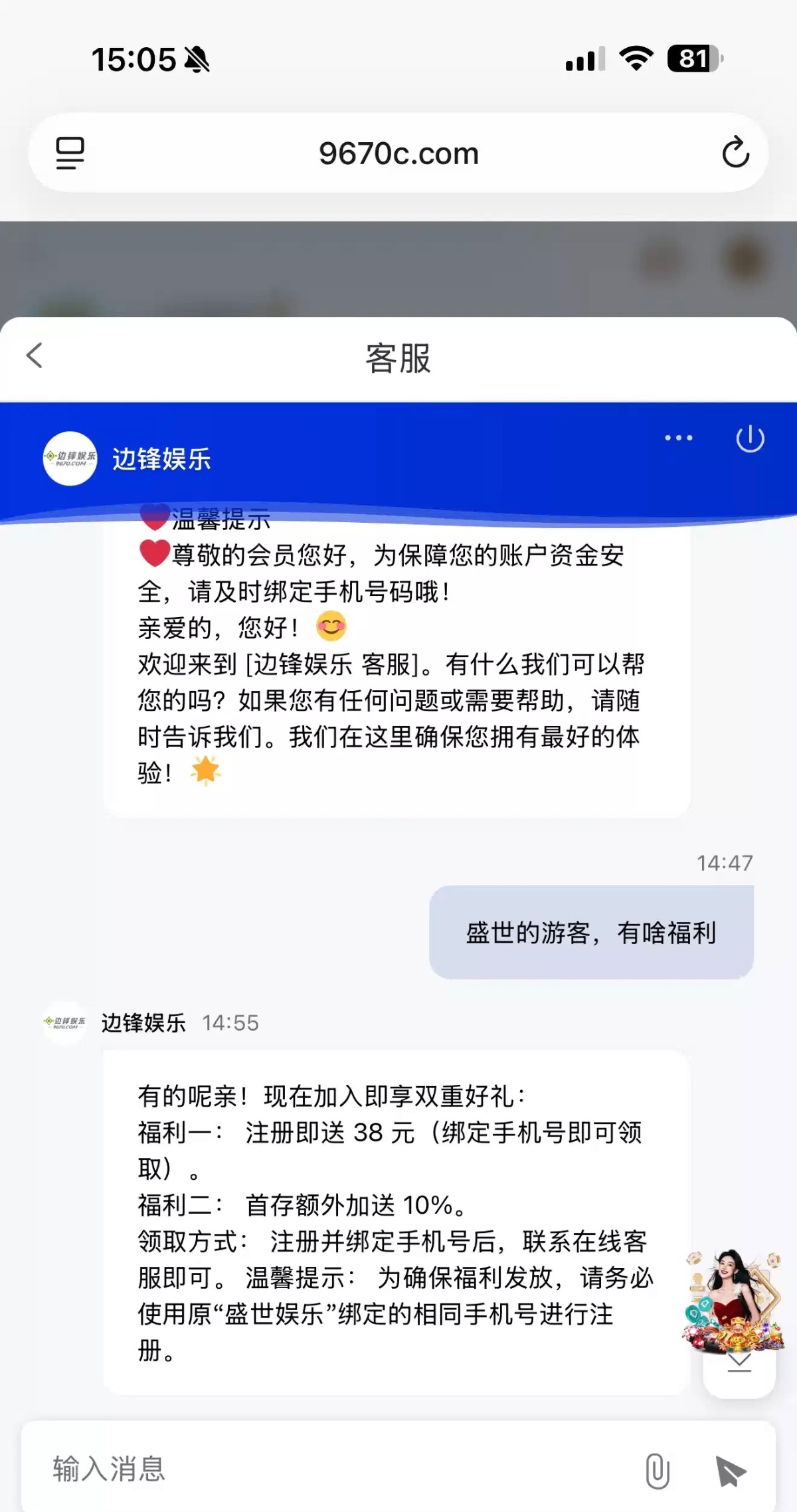The image size is (797, 1512).
Task: Focus the 输入消息 text field
Action: click(x=332, y=1468)
